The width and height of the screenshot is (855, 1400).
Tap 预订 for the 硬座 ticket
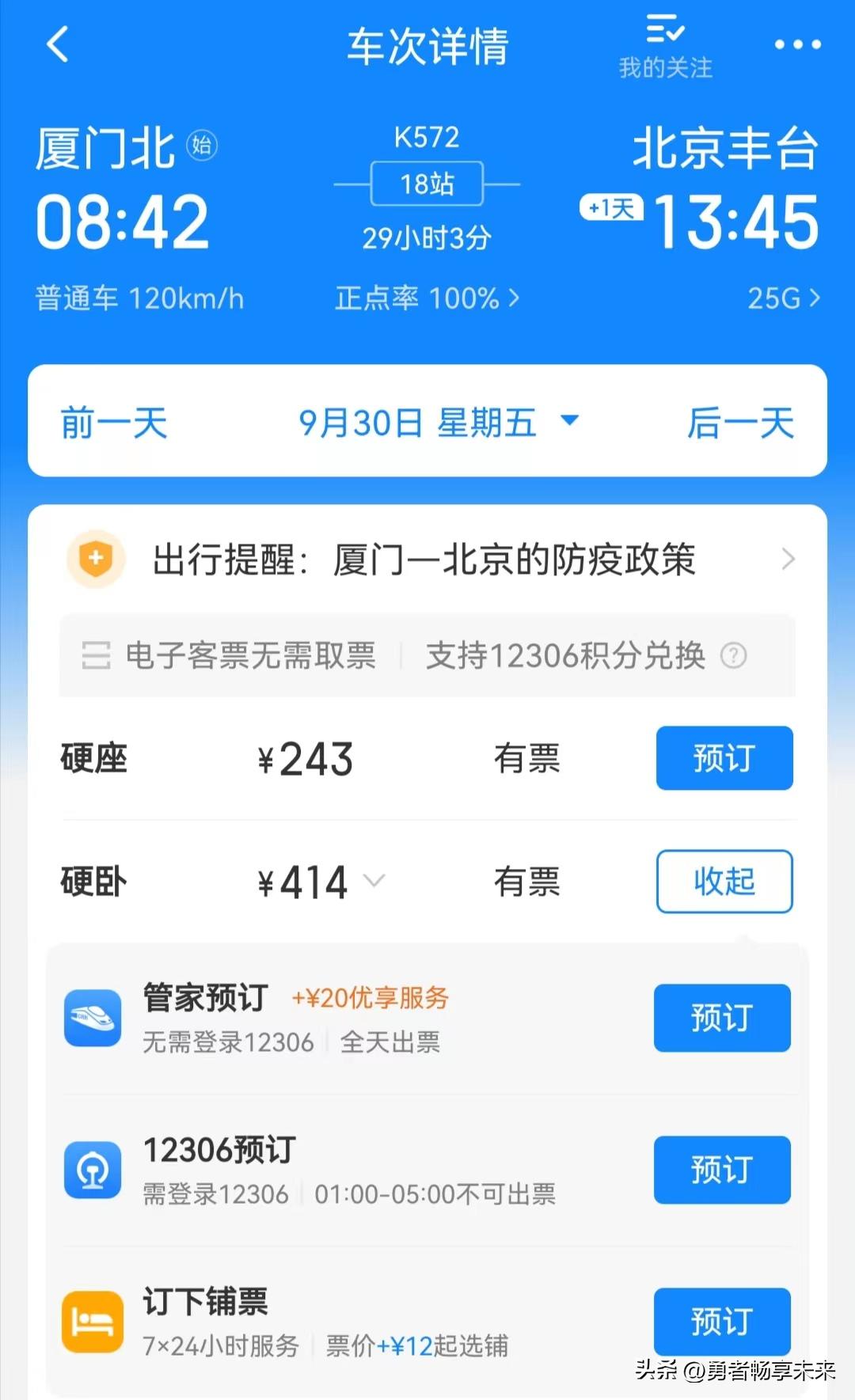coord(724,757)
